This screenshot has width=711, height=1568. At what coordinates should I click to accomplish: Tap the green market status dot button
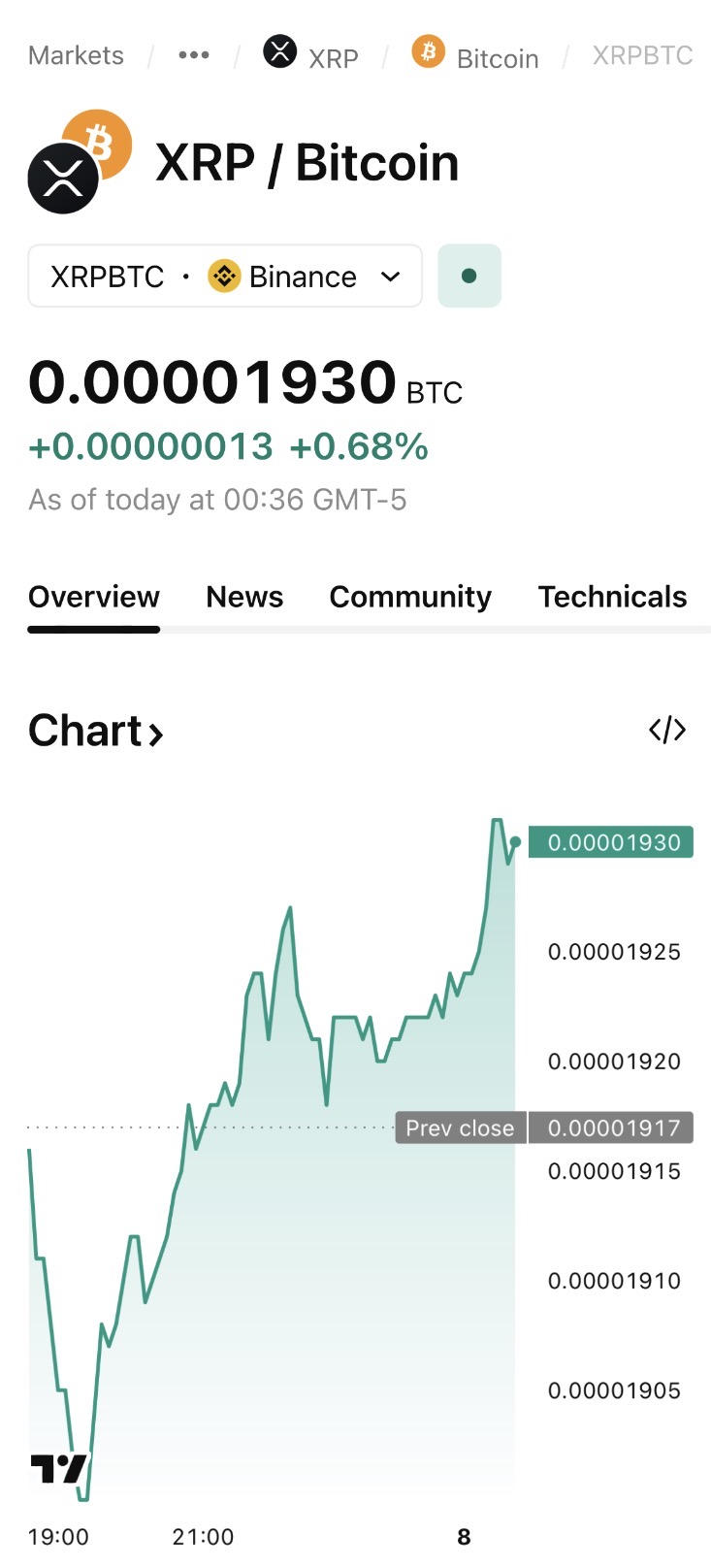pos(469,277)
